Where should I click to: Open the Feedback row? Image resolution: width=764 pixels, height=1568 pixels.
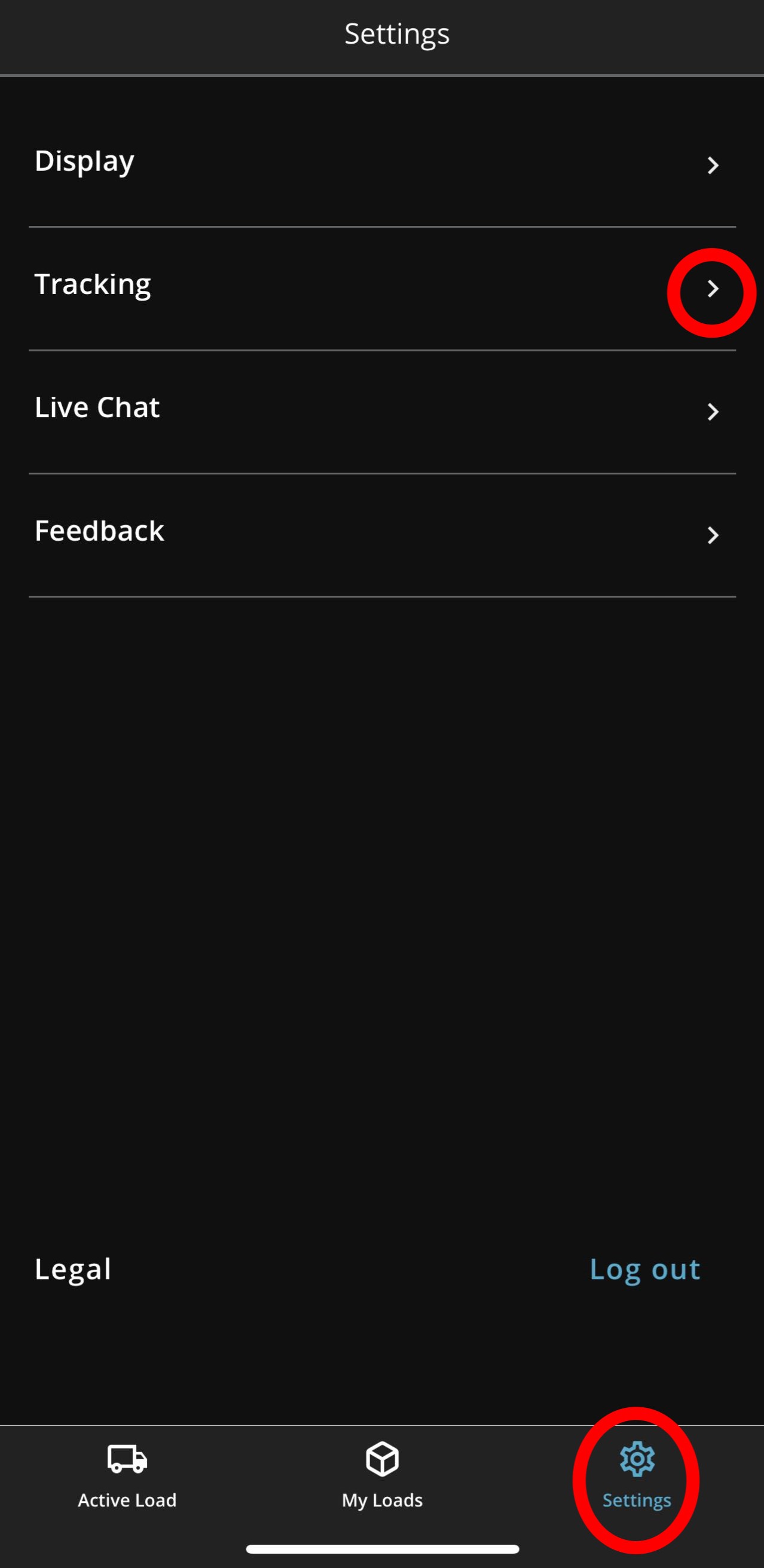click(x=381, y=532)
